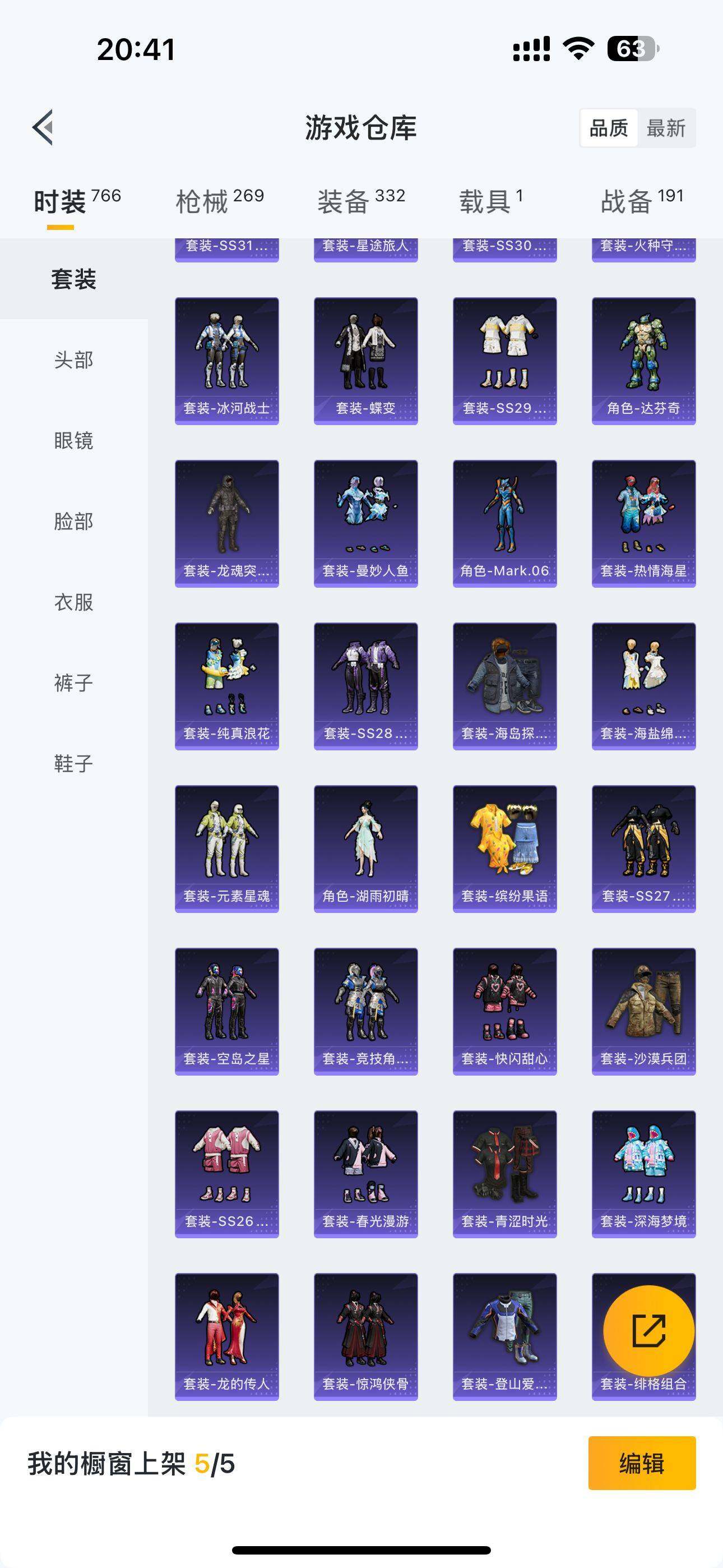
Task: Open the 载具 tab
Action: coord(490,201)
